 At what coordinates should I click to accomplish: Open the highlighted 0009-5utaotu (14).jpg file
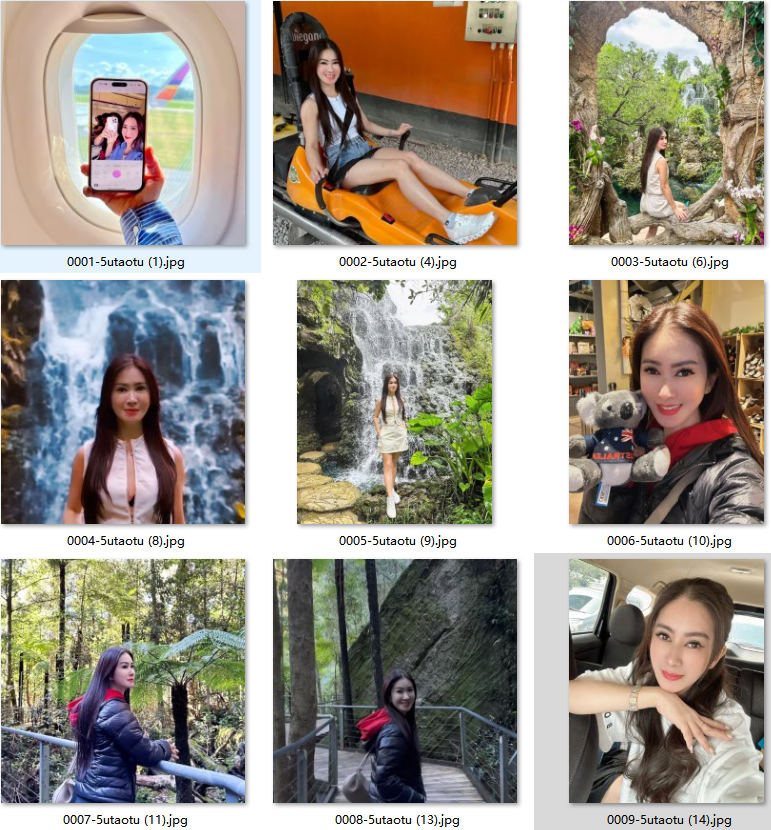(x=666, y=681)
